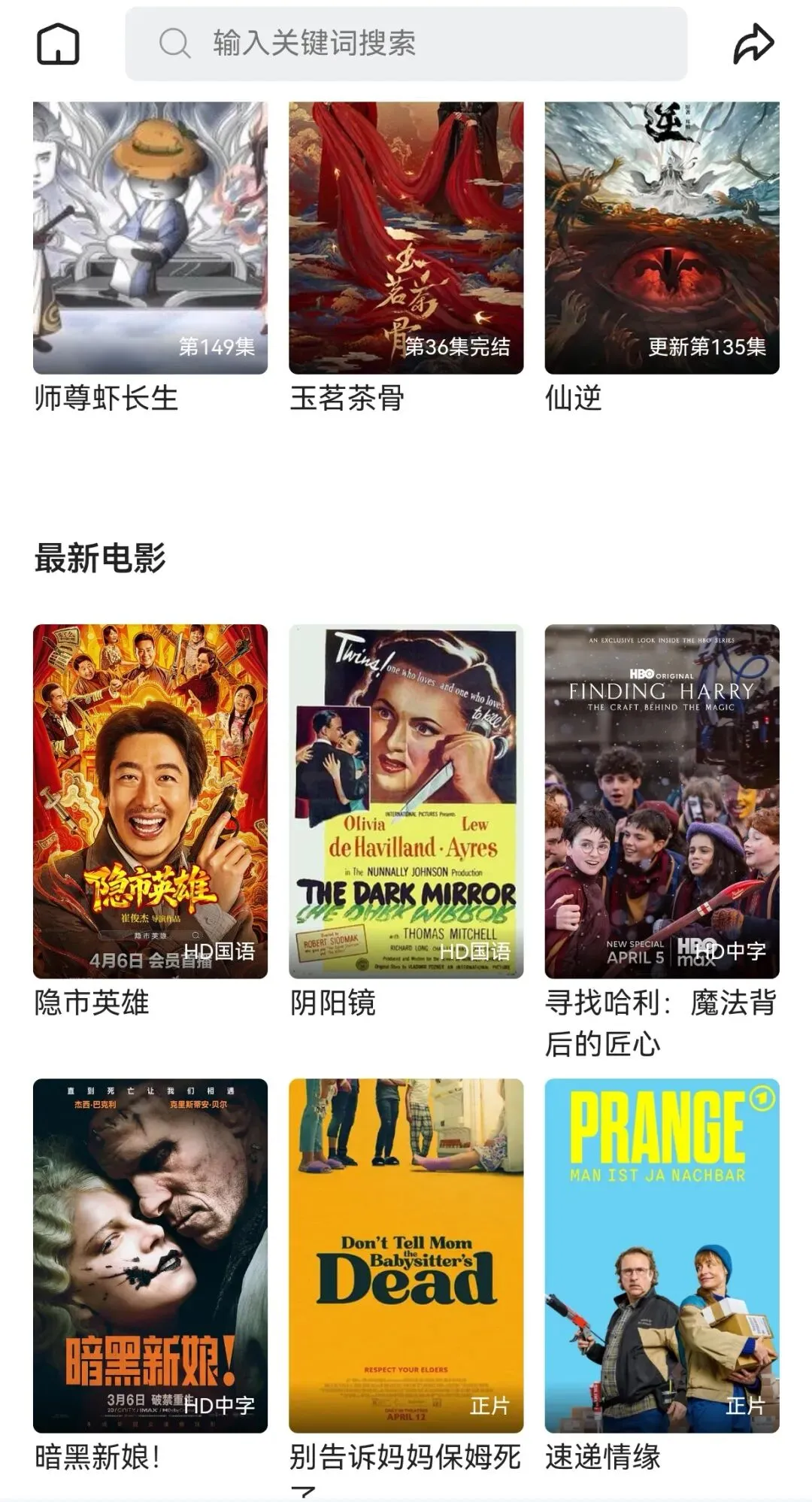This screenshot has height=1502, width=812.
Task: Open 寻找哈利：魔法背后的匠心
Action: 662,801
